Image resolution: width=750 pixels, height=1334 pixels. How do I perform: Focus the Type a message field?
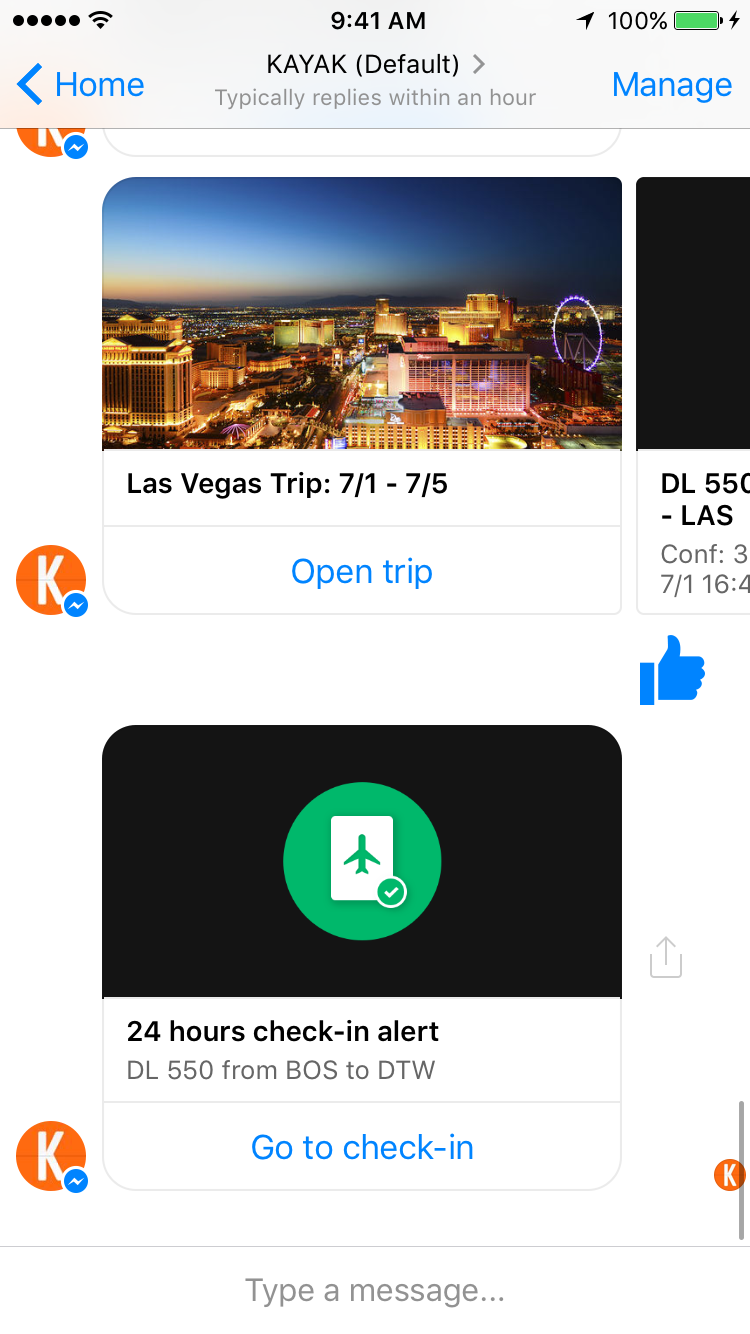(x=375, y=1290)
